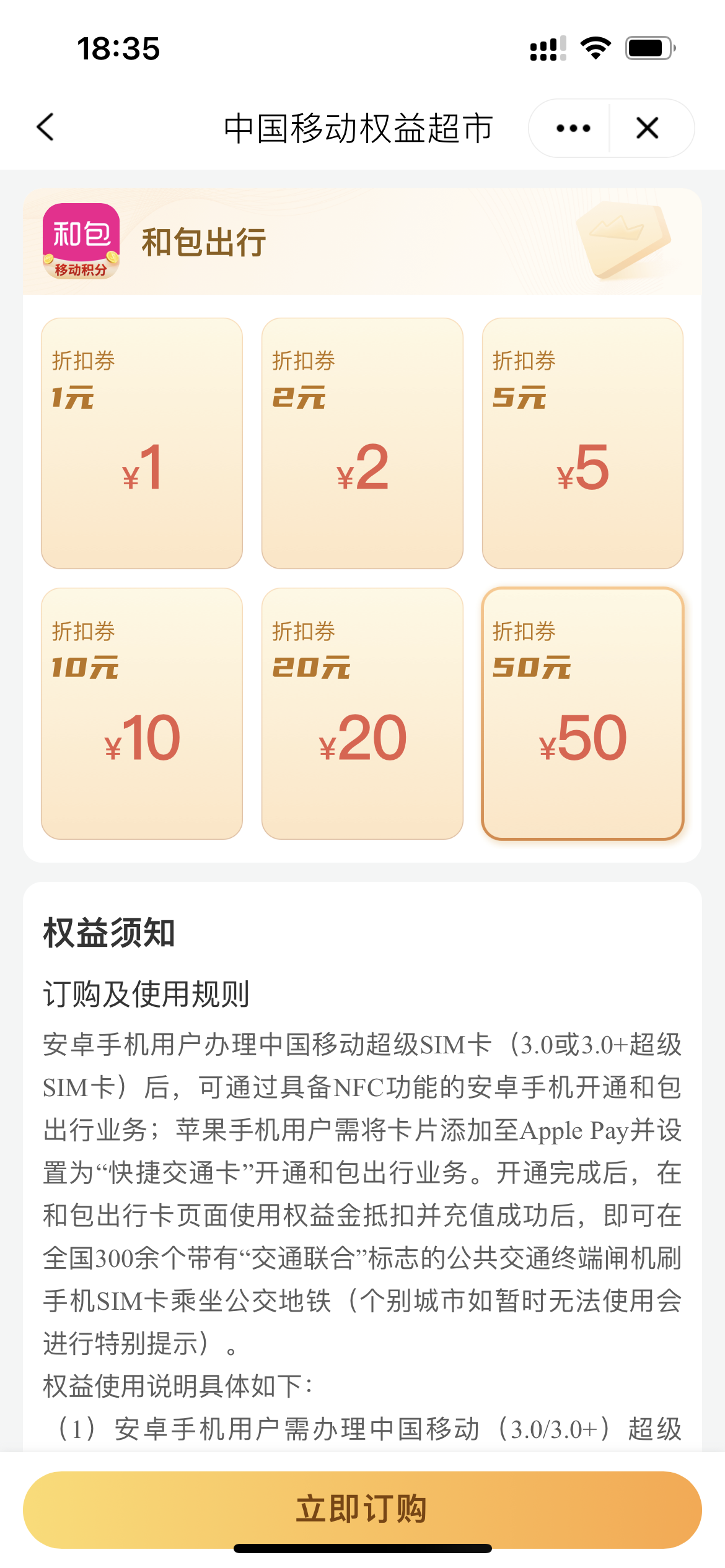Tap 立即订购 to order now
Viewport: 725px width, 1568px height.
(x=362, y=1509)
